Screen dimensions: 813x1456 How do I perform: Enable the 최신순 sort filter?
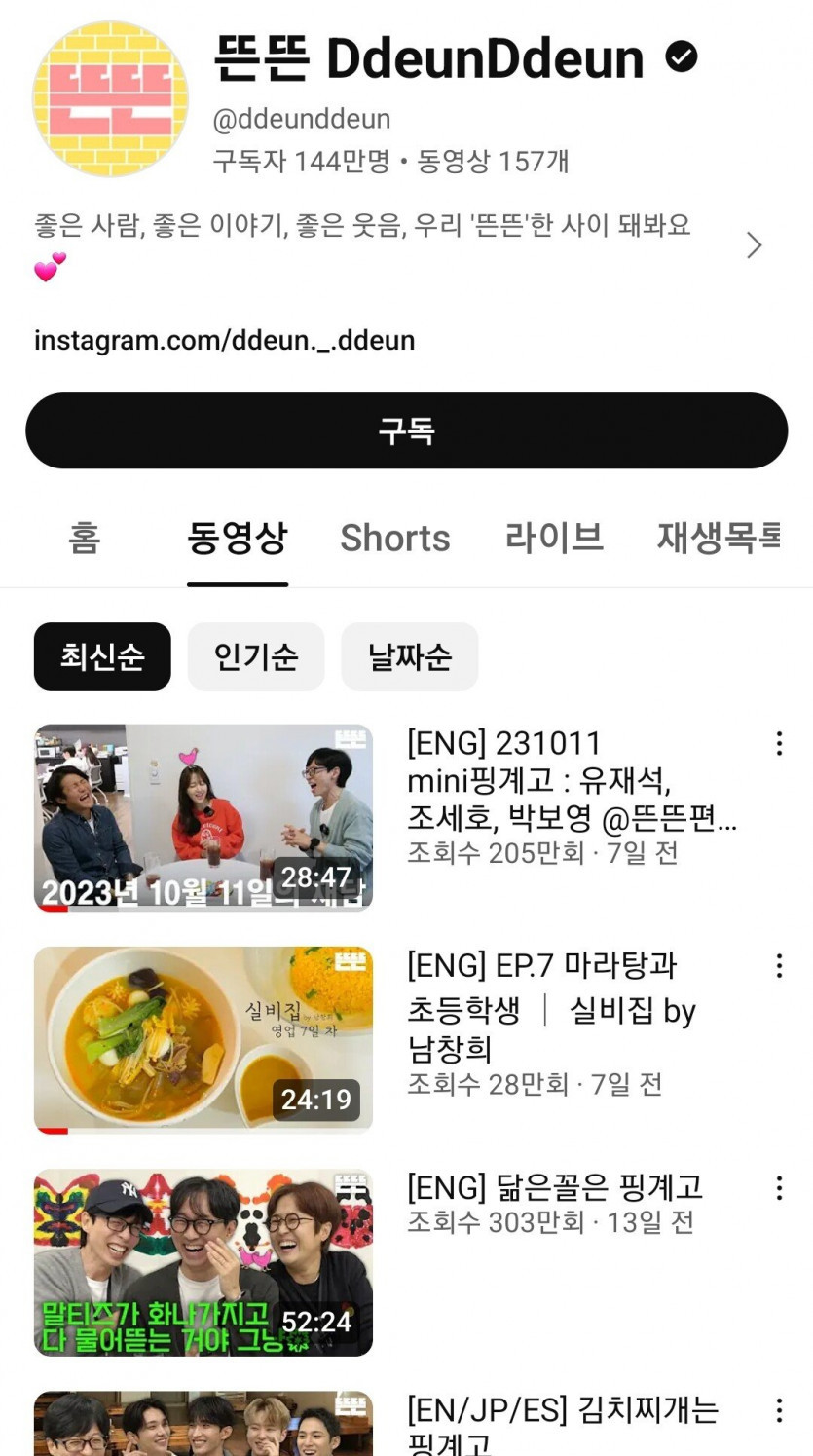pyautogui.click(x=101, y=656)
